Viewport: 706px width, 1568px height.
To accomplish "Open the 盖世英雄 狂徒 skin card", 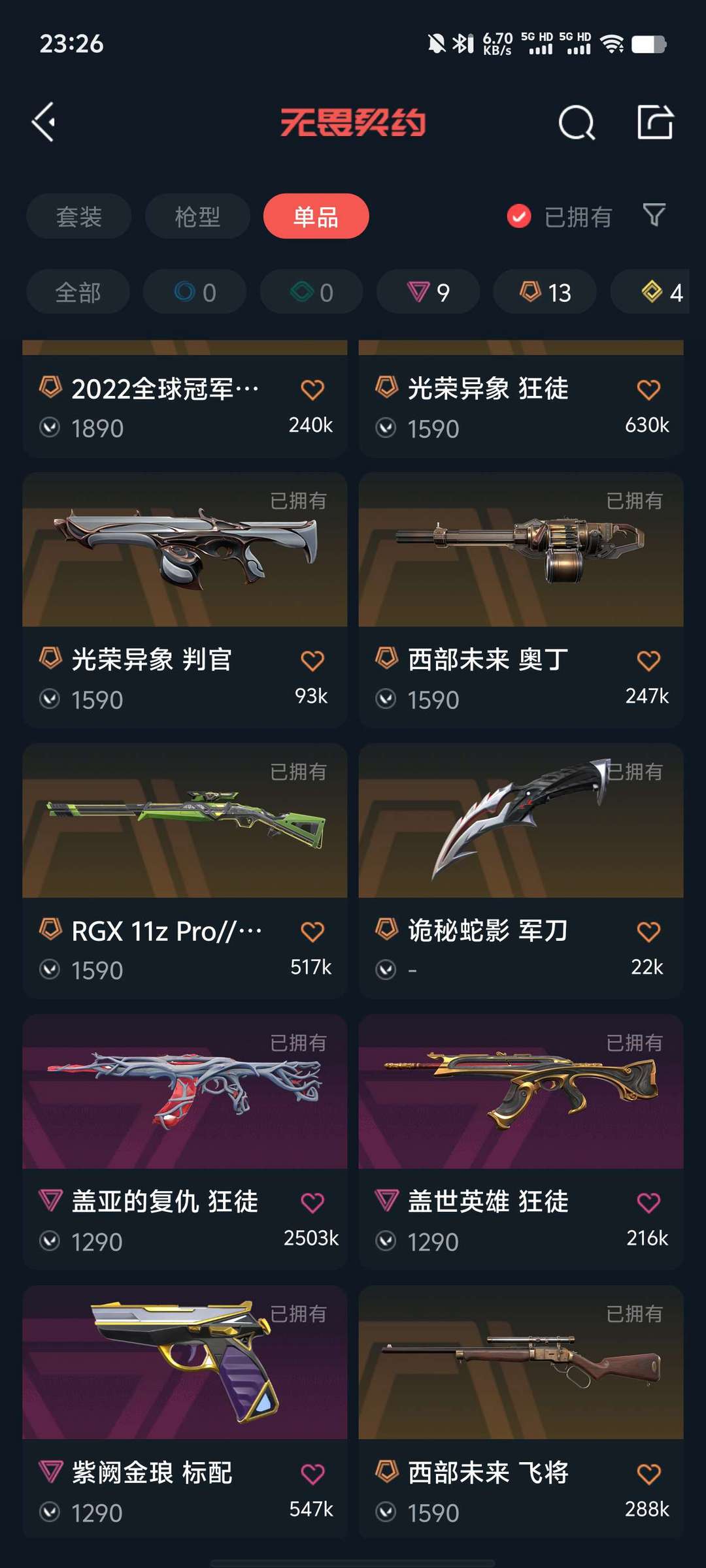I will click(521, 1142).
